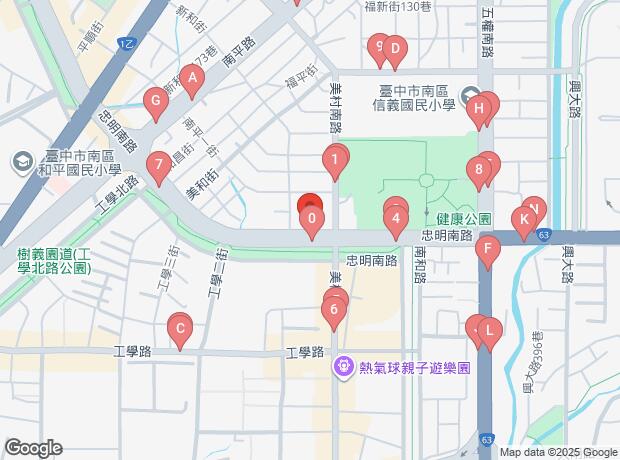
Task: Select the pin labeled C above 工學路
Action: point(179,327)
